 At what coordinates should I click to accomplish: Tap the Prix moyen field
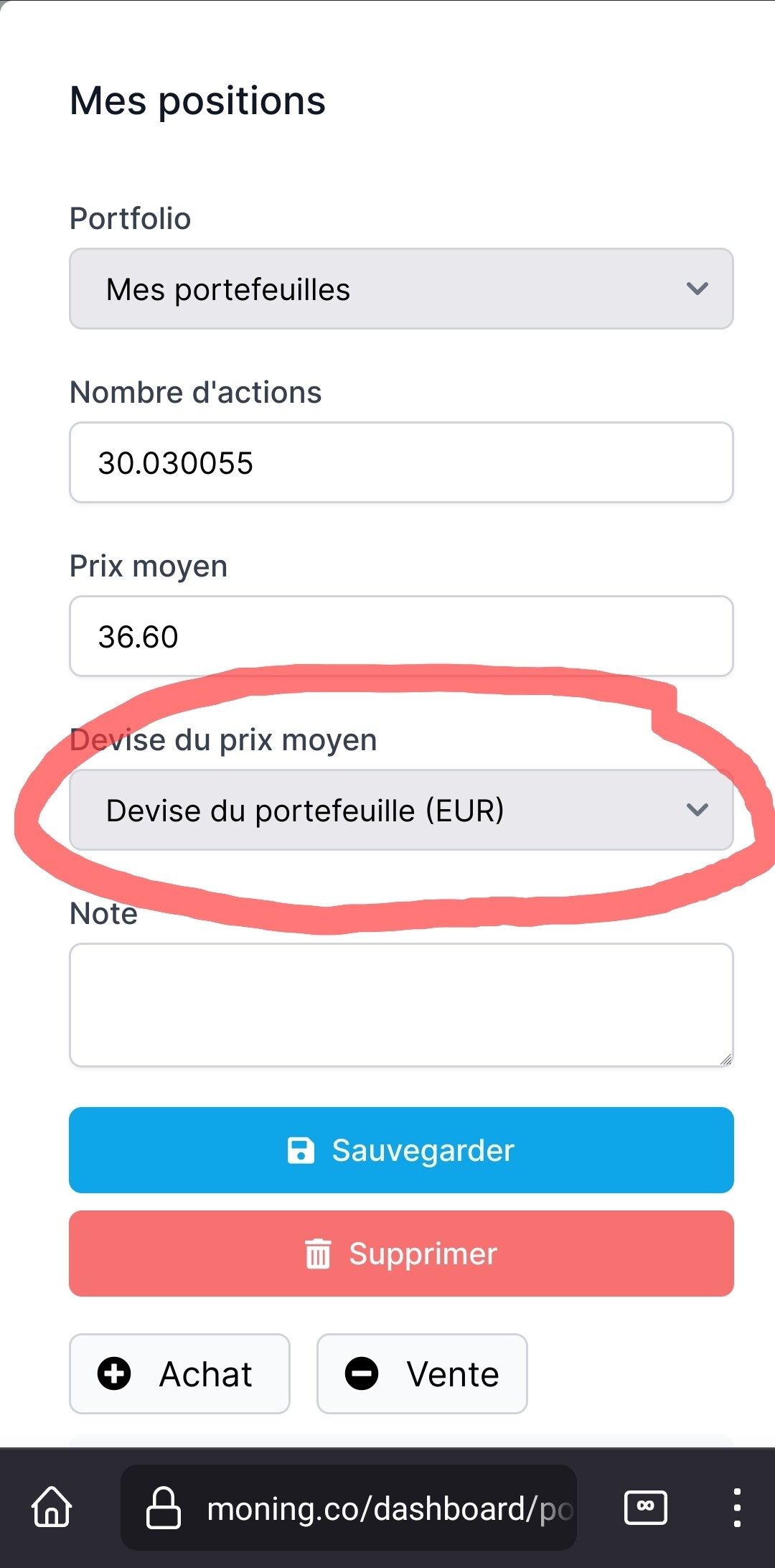click(x=401, y=636)
